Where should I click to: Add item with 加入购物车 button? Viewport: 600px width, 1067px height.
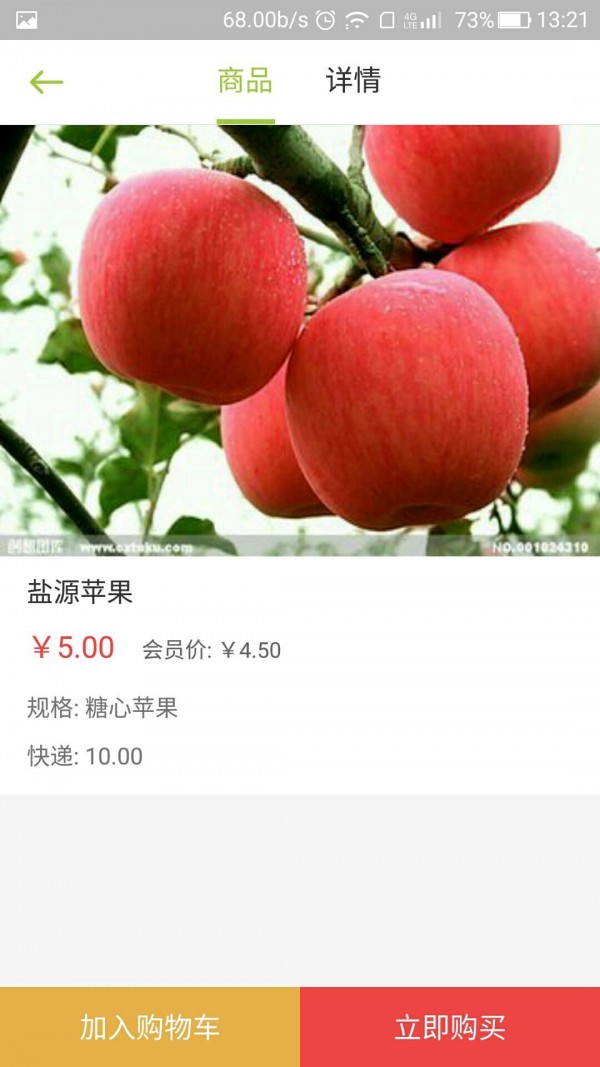(150, 1027)
